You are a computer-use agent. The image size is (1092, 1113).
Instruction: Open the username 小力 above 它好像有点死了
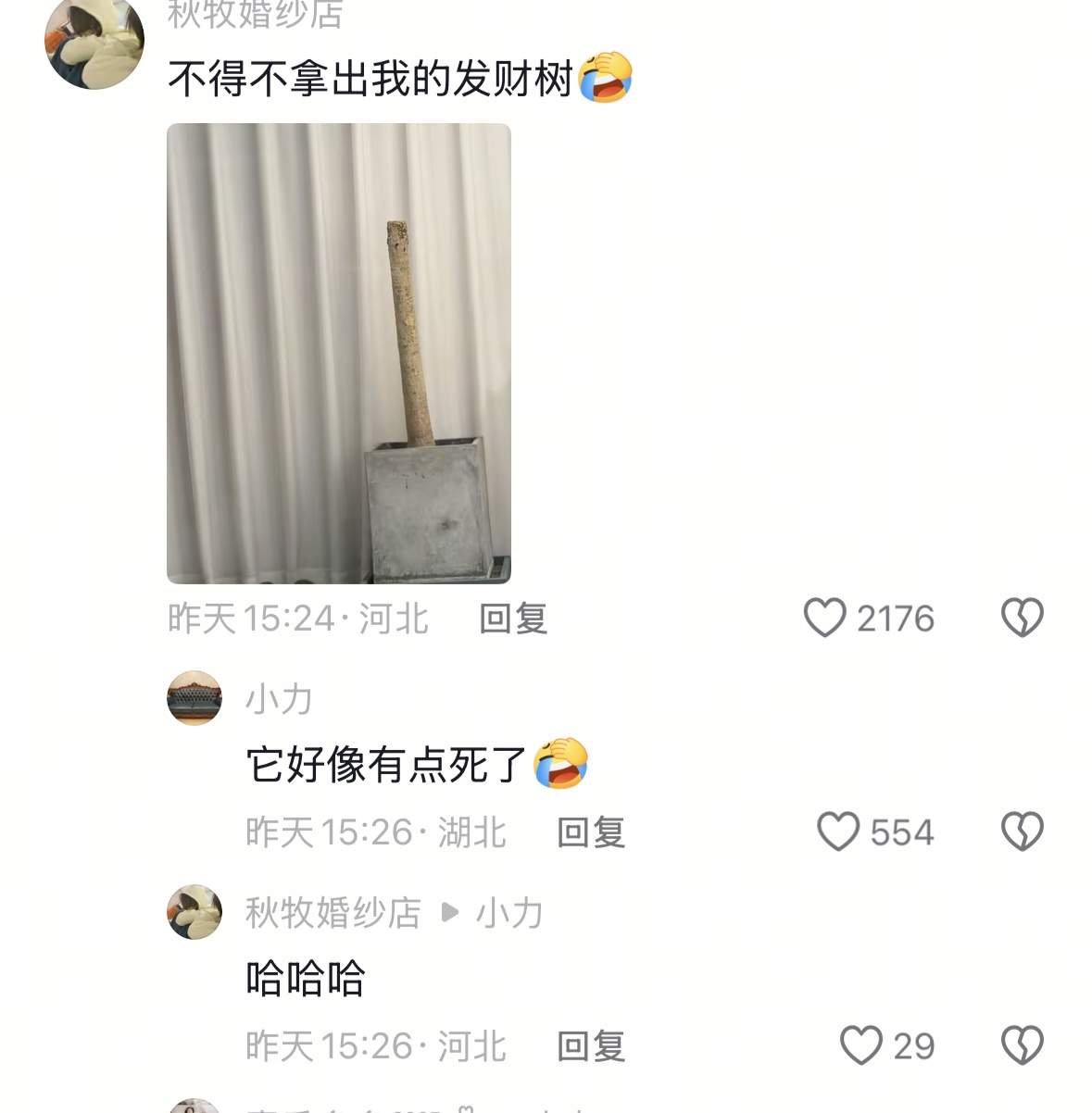point(279,699)
